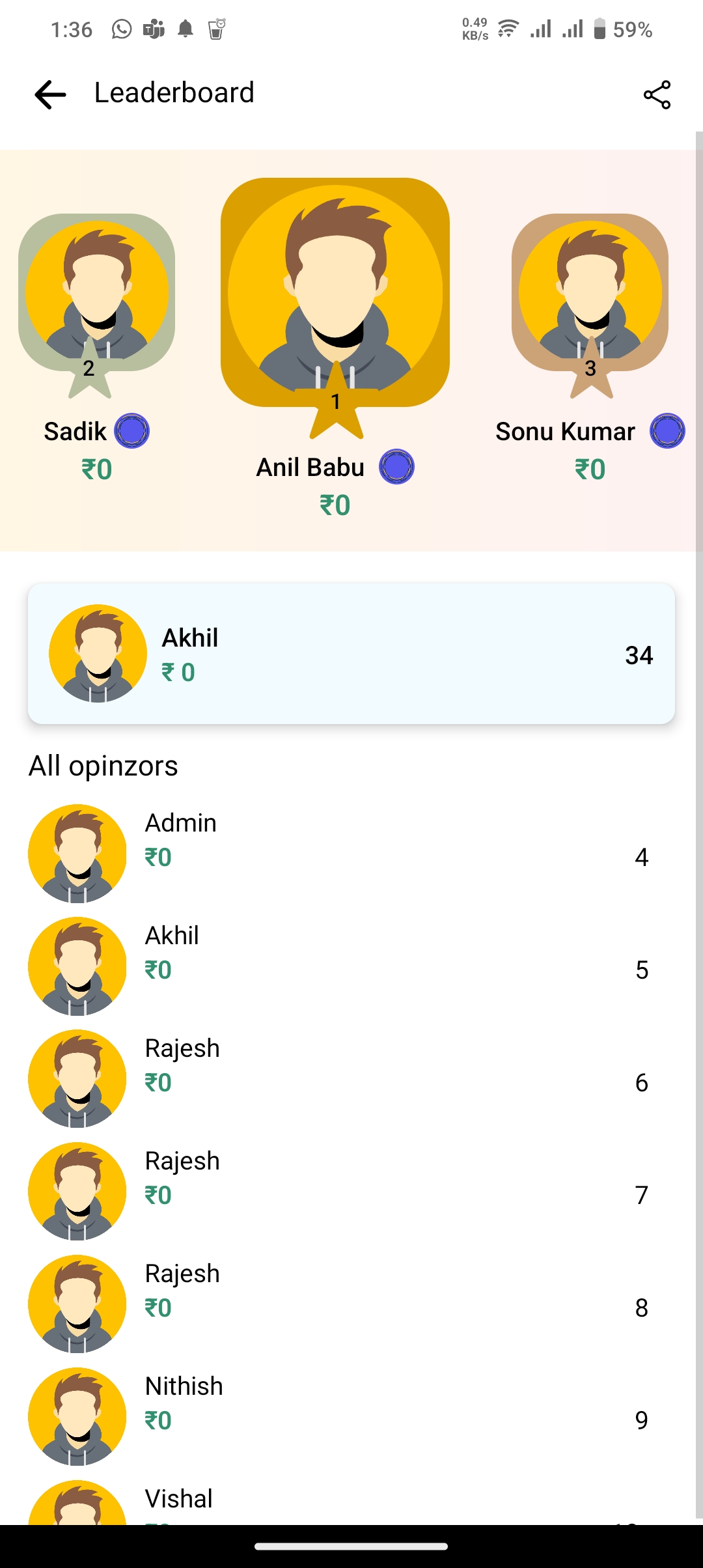Select Akhil at rank 5
703x1568 pixels.
click(351, 966)
